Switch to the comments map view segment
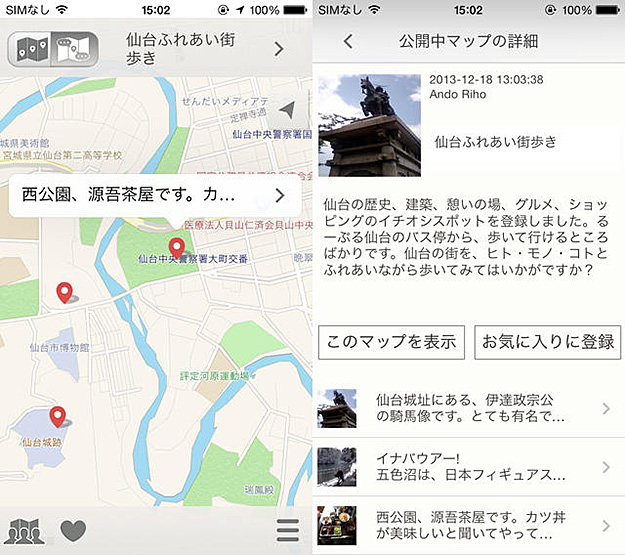625x555 pixels. point(76,49)
